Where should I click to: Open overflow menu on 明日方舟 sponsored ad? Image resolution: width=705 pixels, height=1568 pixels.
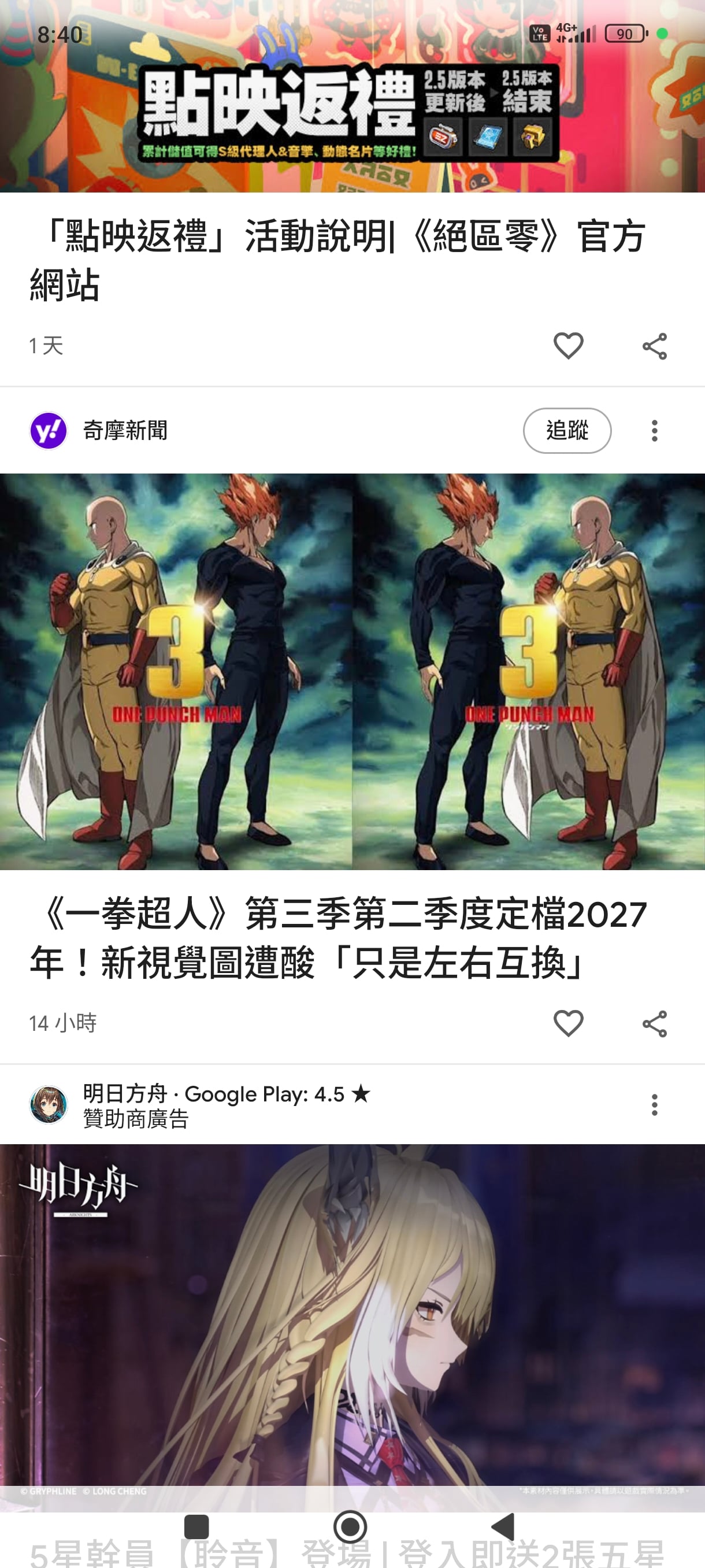[655, 1105]
